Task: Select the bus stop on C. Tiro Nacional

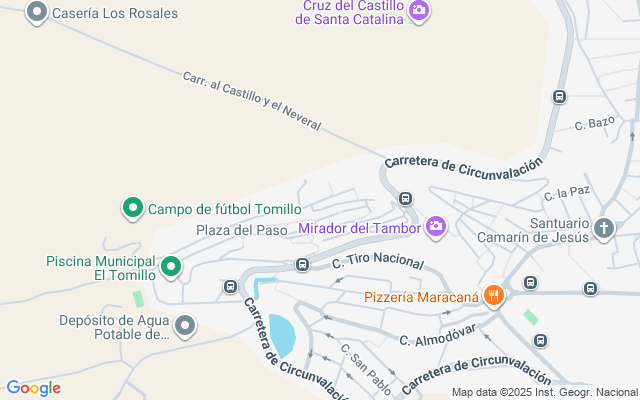Action: pos(302,265)
